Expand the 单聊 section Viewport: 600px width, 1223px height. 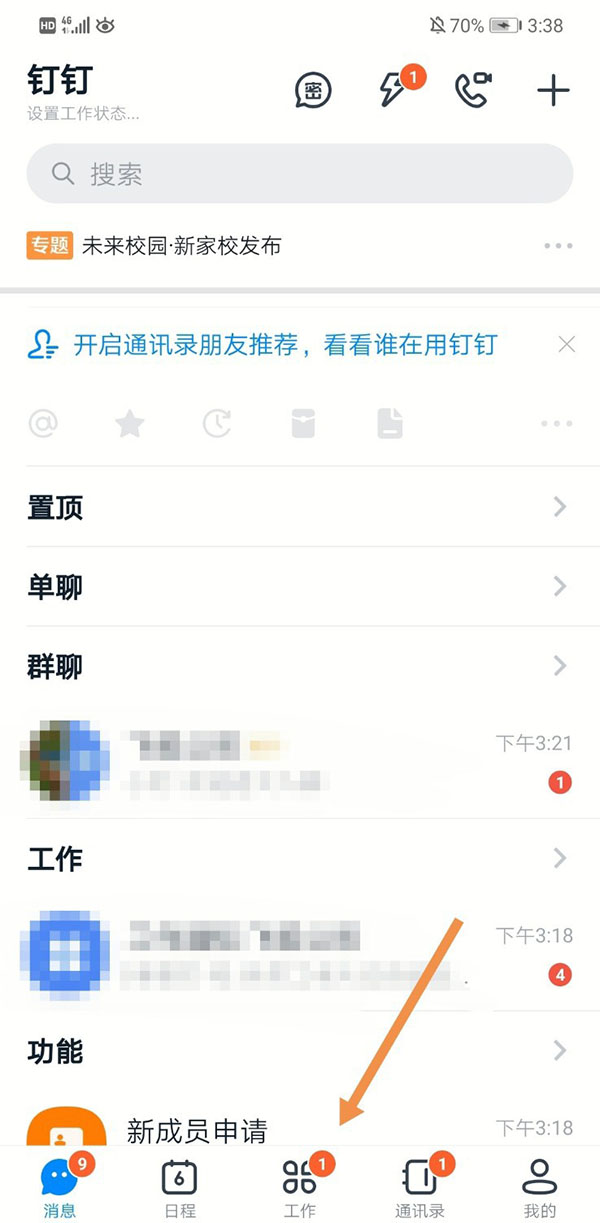[x=300, y=587]
